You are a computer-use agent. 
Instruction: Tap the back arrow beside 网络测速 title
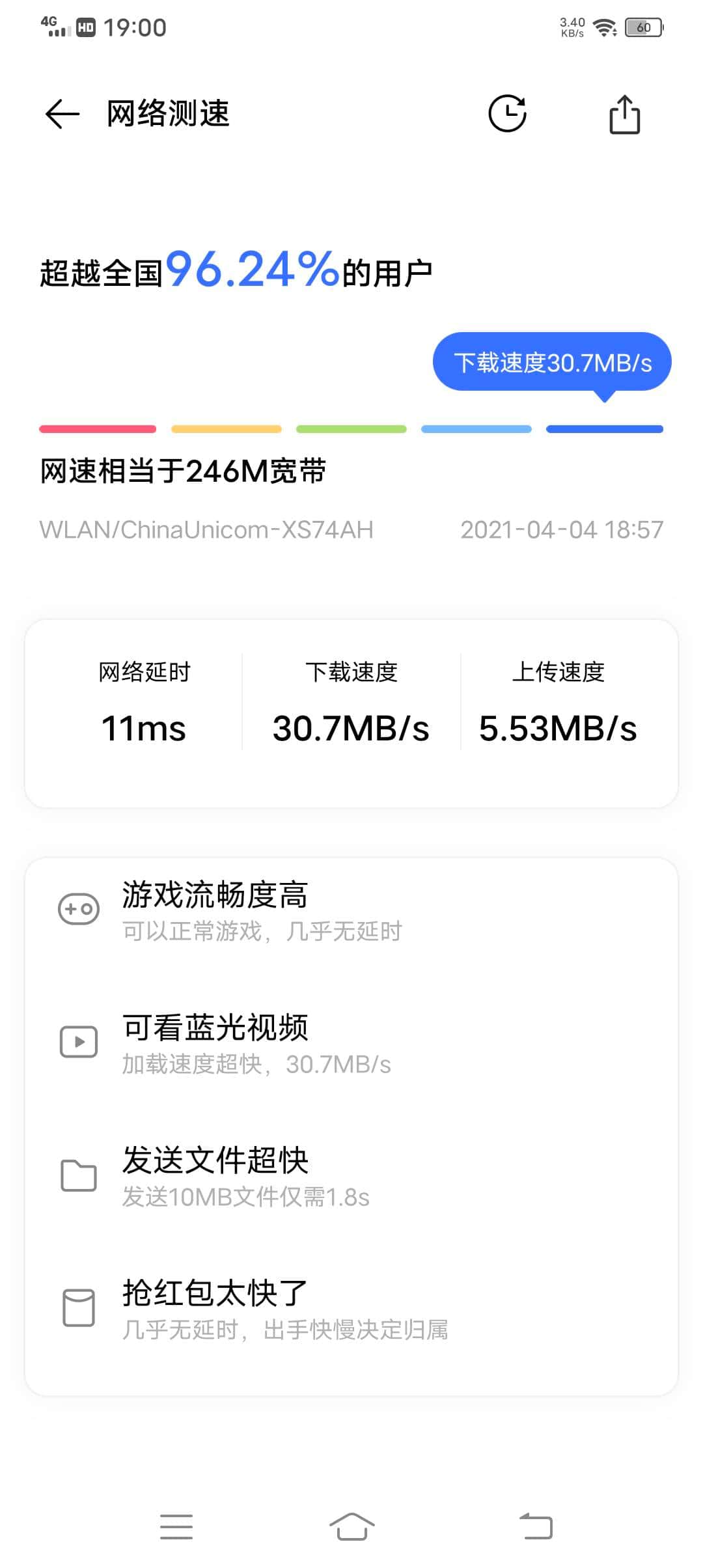click(62, 113)
